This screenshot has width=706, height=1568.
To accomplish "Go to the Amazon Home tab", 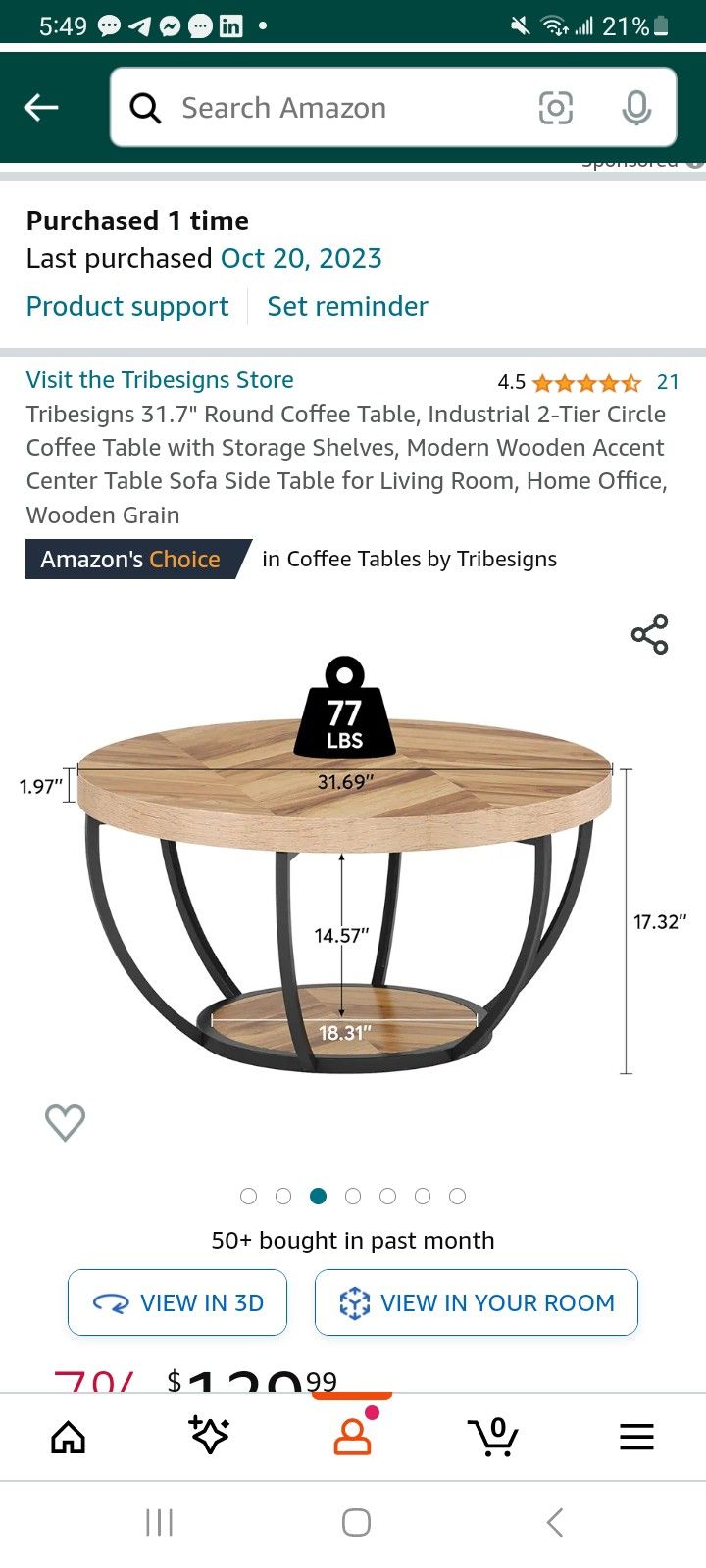I will coord(69,1438).
